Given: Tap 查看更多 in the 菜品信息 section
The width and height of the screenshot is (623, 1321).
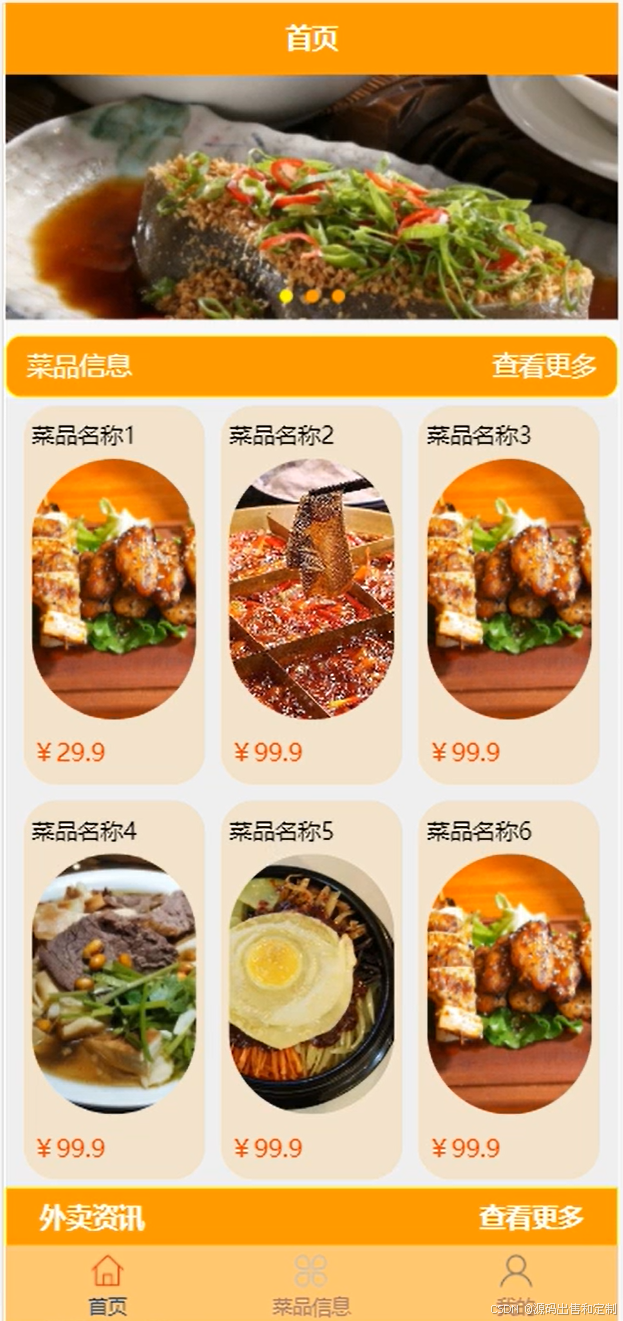Looking at the screenshot, I should (x=544, y=366).
